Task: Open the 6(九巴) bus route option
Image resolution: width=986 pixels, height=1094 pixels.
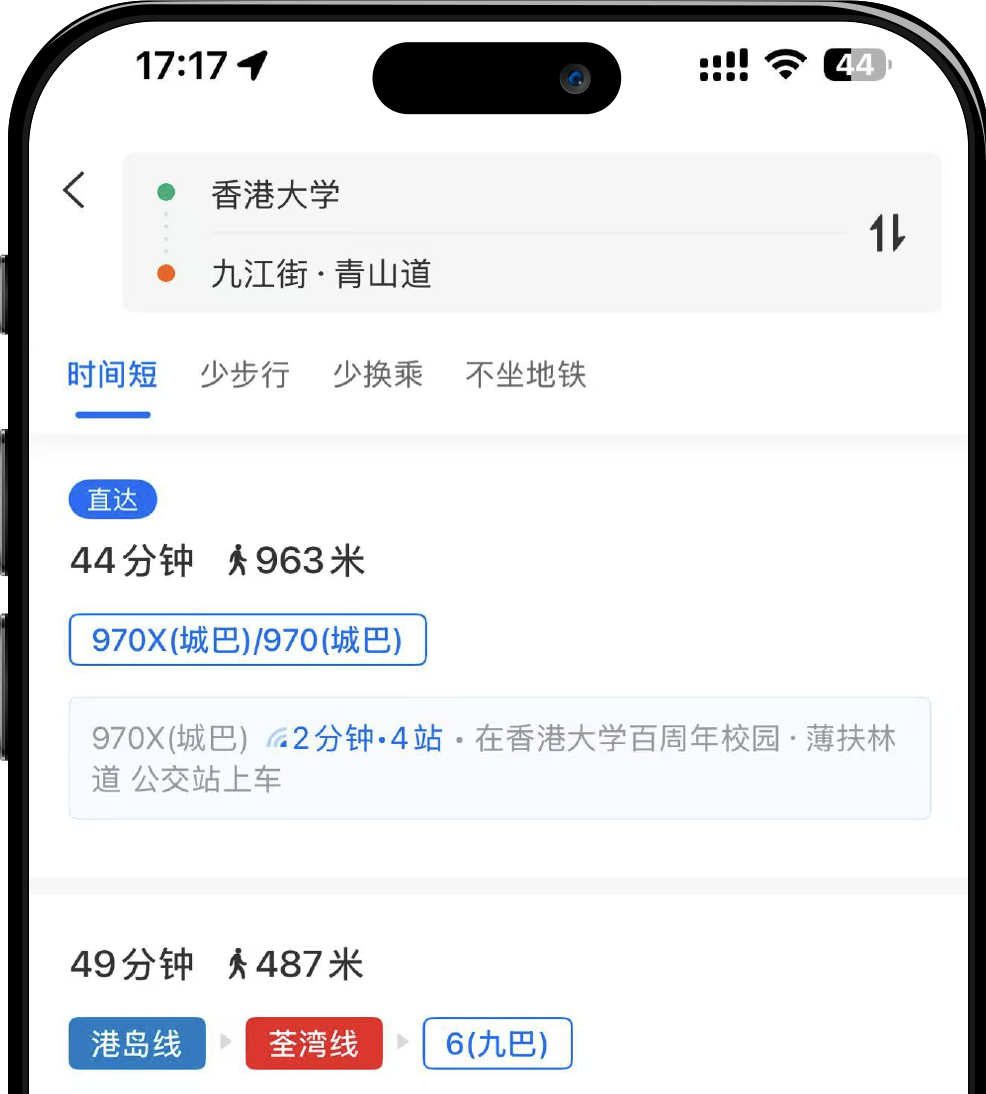Action: pos(497,1043)
